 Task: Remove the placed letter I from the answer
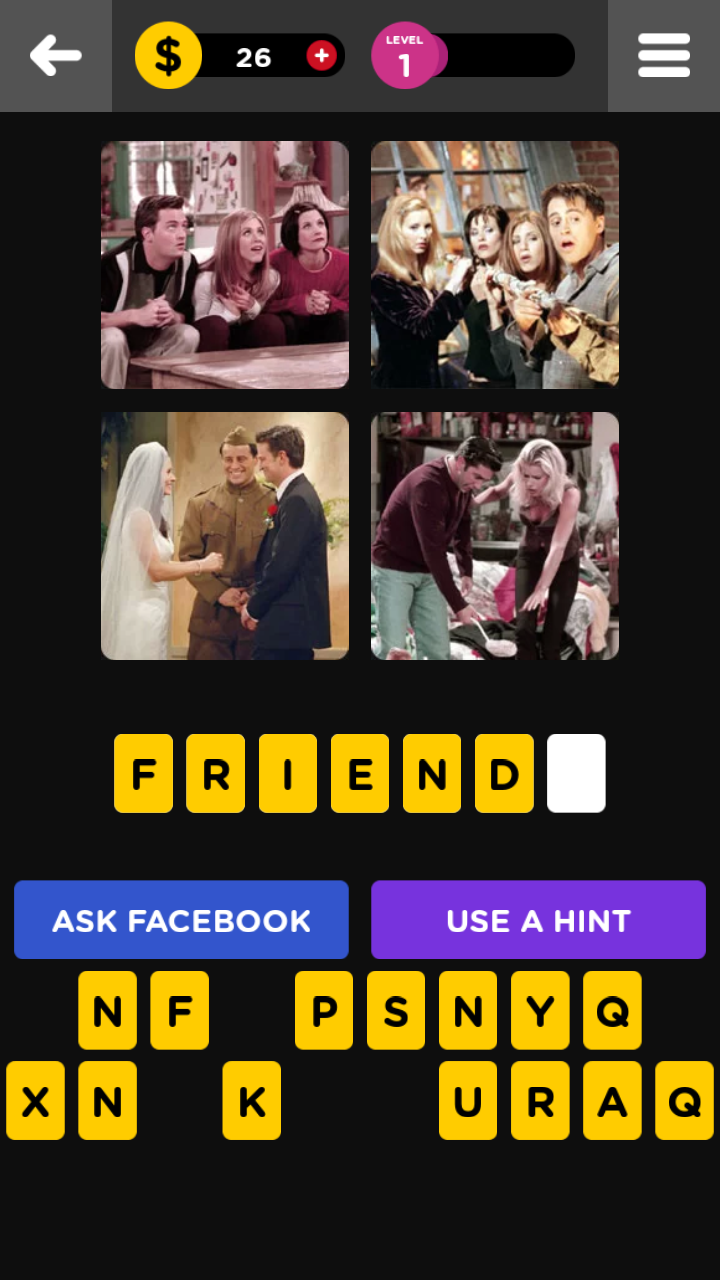click(x=288, y=773)
